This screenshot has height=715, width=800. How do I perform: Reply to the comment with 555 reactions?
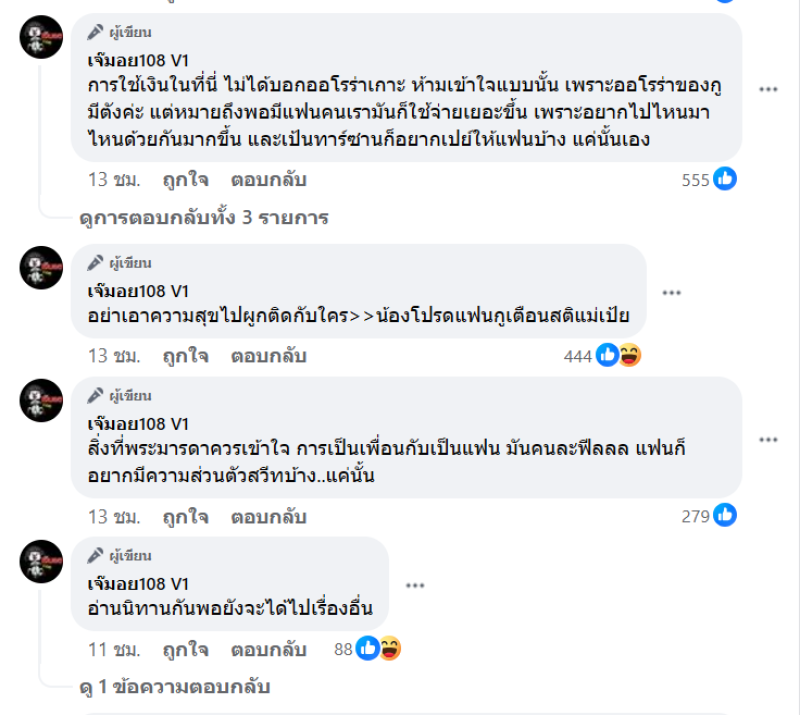click(x=268, y=180)
